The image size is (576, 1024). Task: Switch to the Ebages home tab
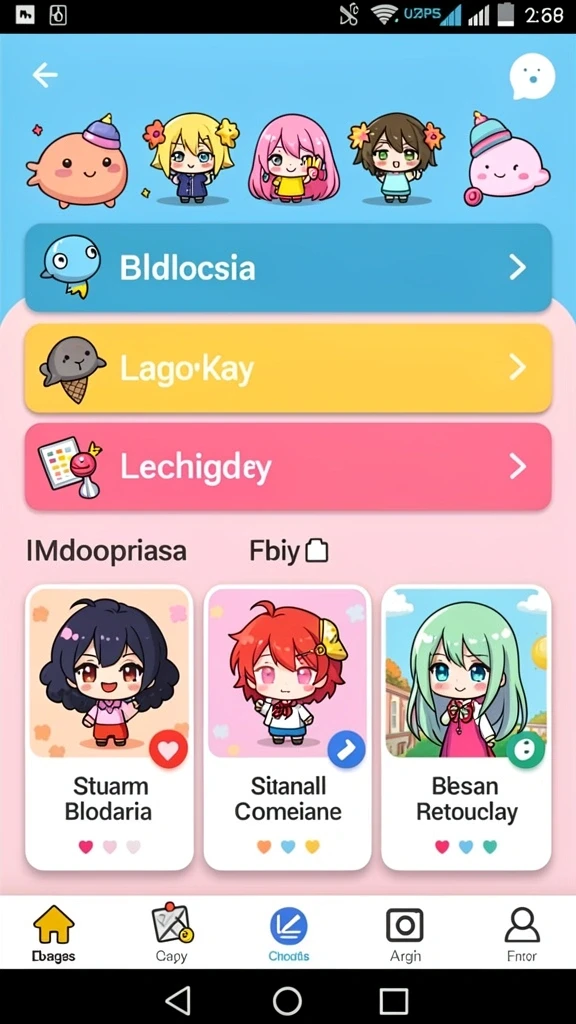point(54,933)
